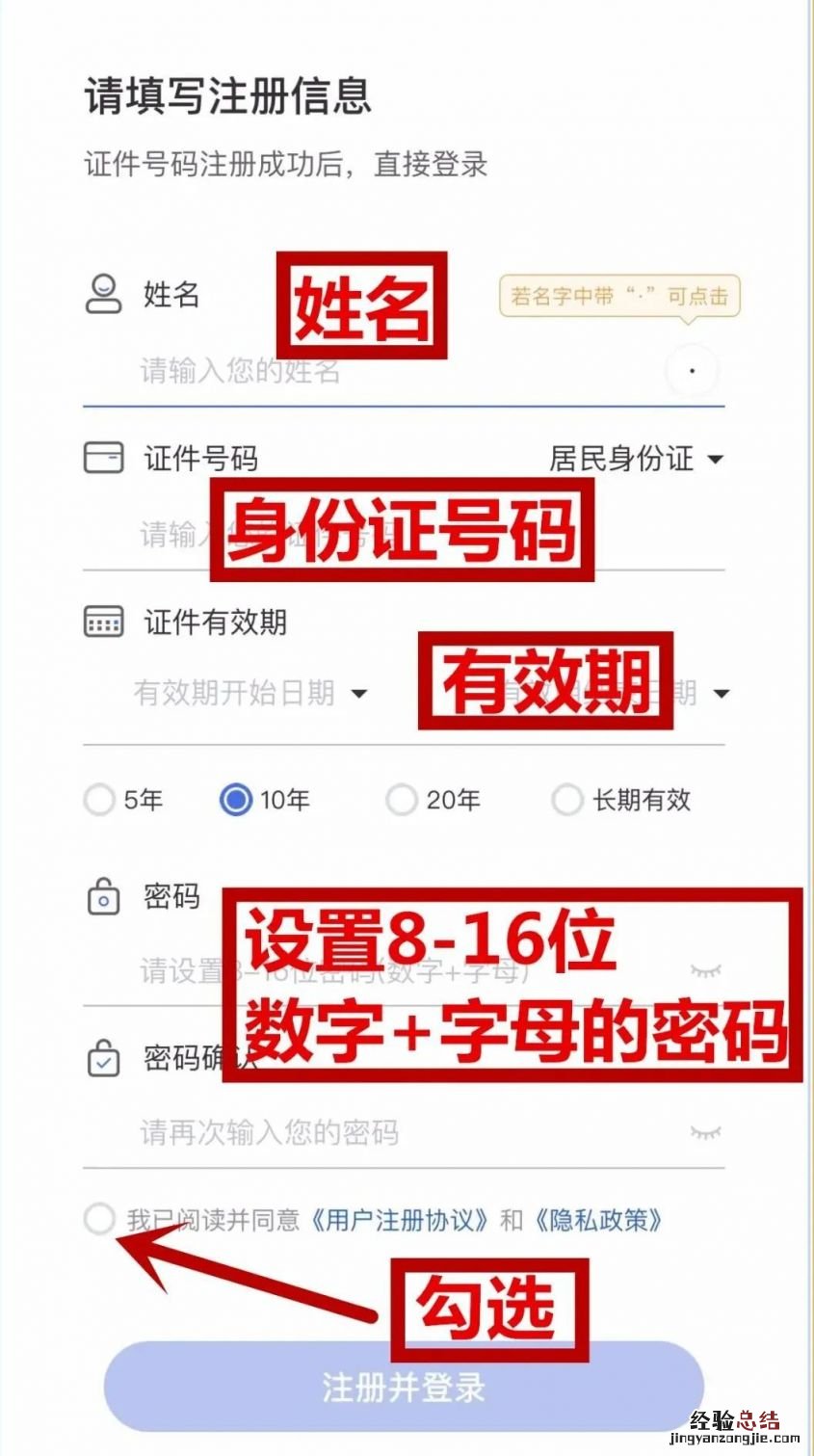Check the agreement checkbox
Viewport: 814px width, 1456px height.
[x=99, y=1219]
